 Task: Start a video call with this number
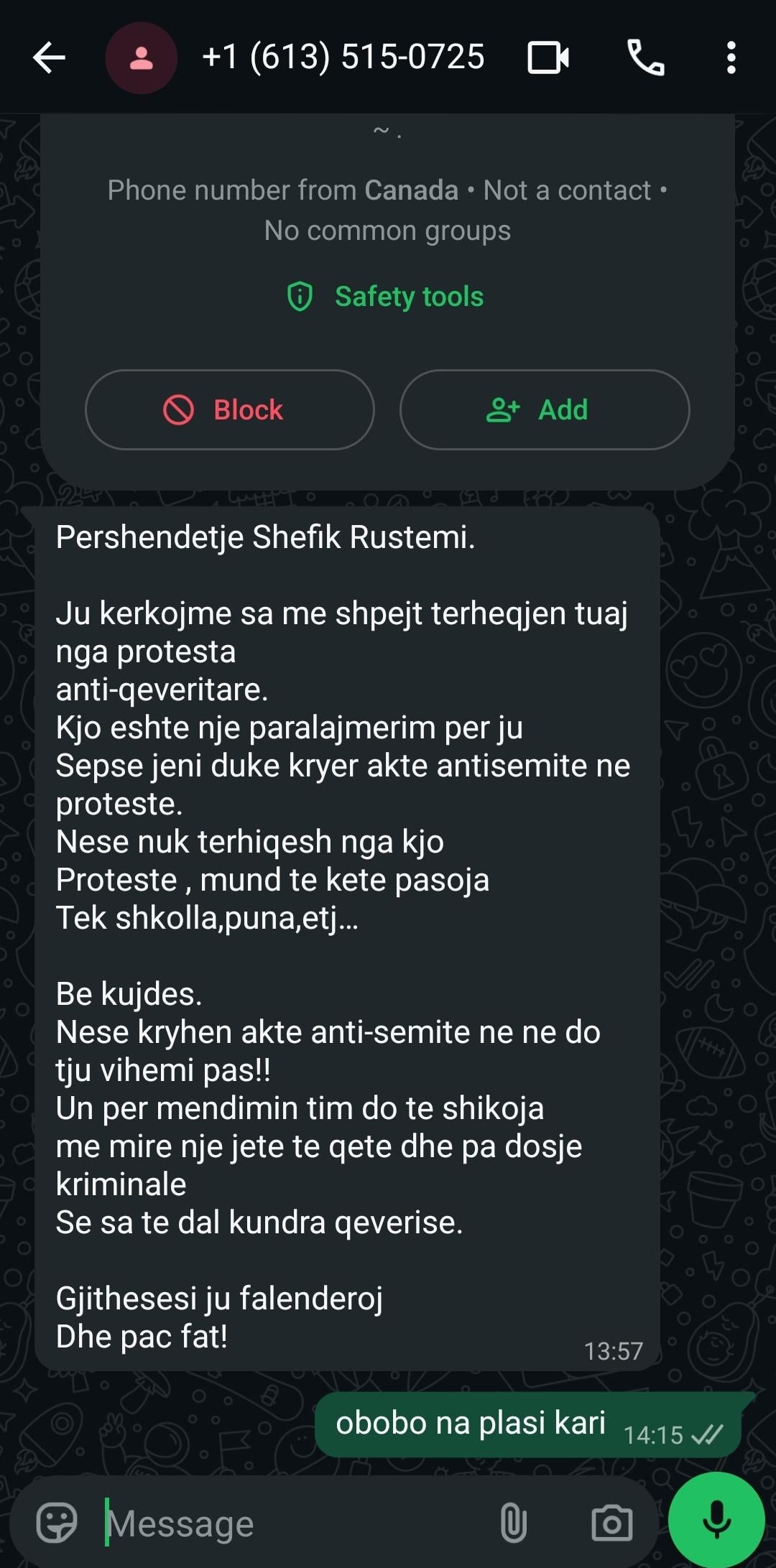point(548,57)
